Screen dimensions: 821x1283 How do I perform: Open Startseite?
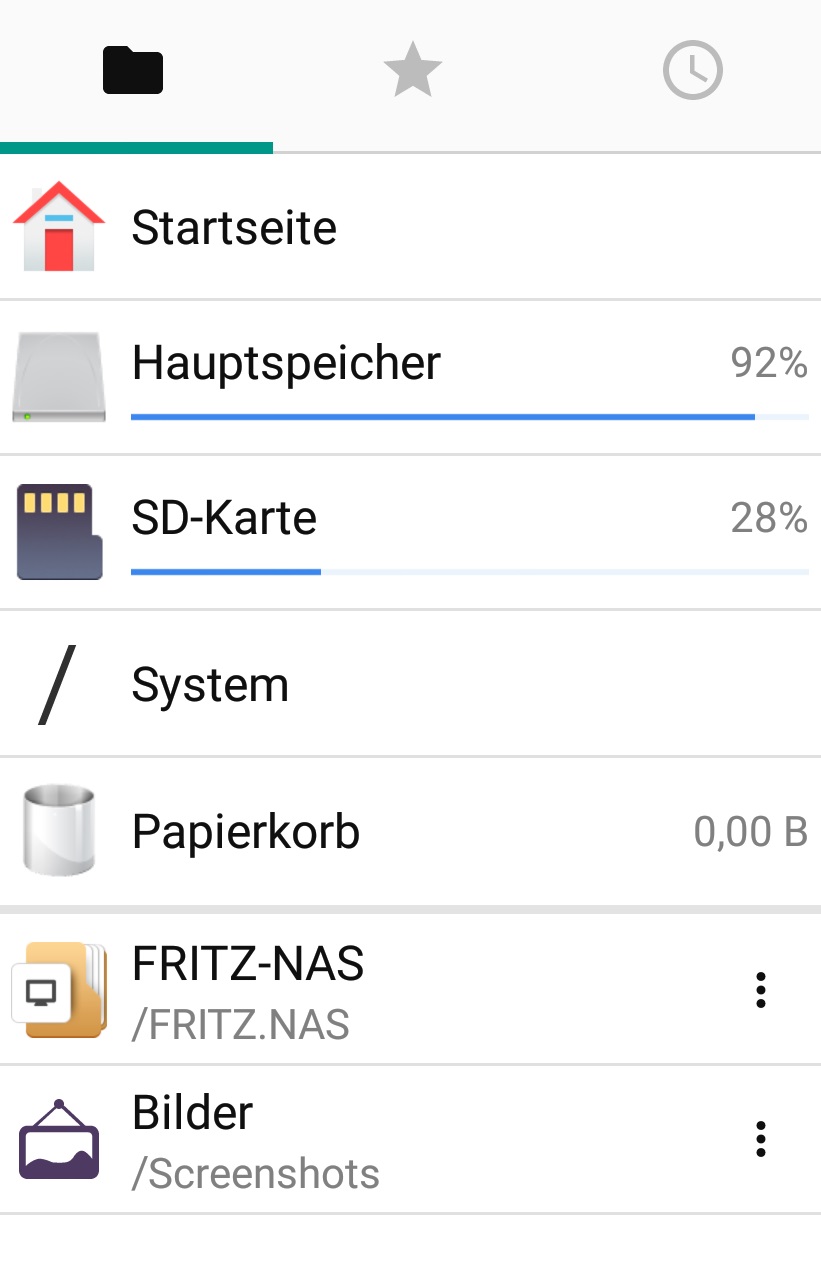(x=410, y=227)
